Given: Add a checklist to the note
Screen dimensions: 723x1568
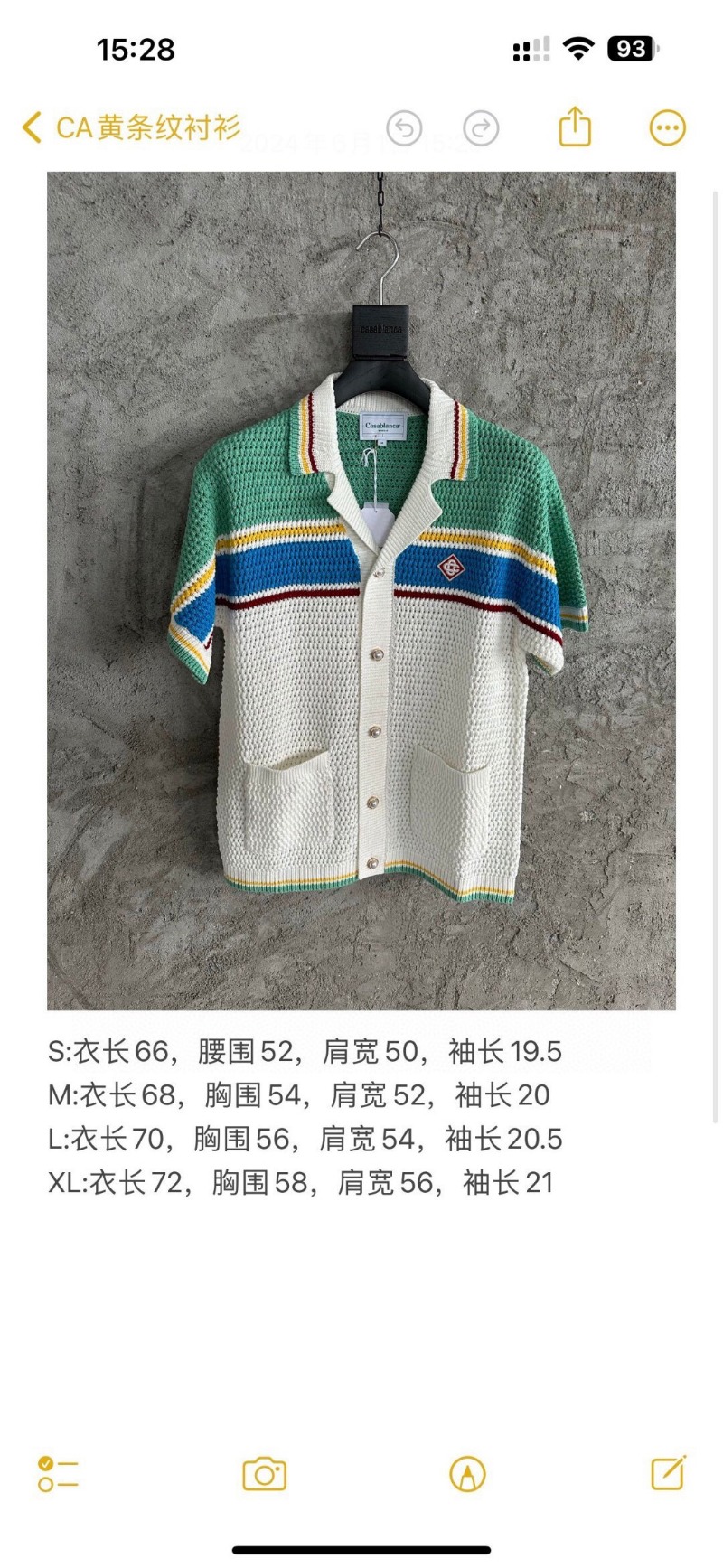Looking at the screenshot, I should 58,1473.
